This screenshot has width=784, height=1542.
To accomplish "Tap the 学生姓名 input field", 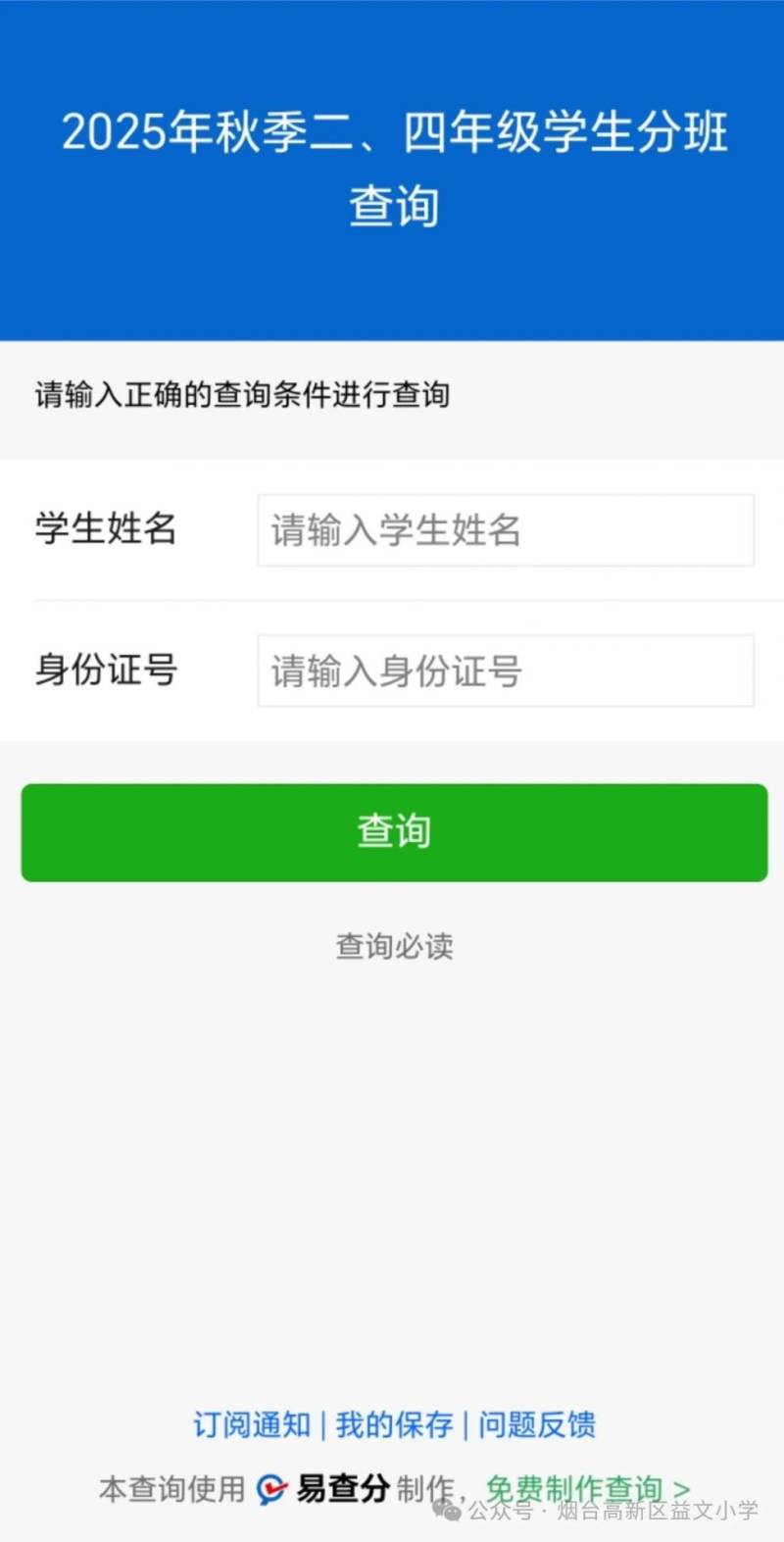I will coord(506,530).
